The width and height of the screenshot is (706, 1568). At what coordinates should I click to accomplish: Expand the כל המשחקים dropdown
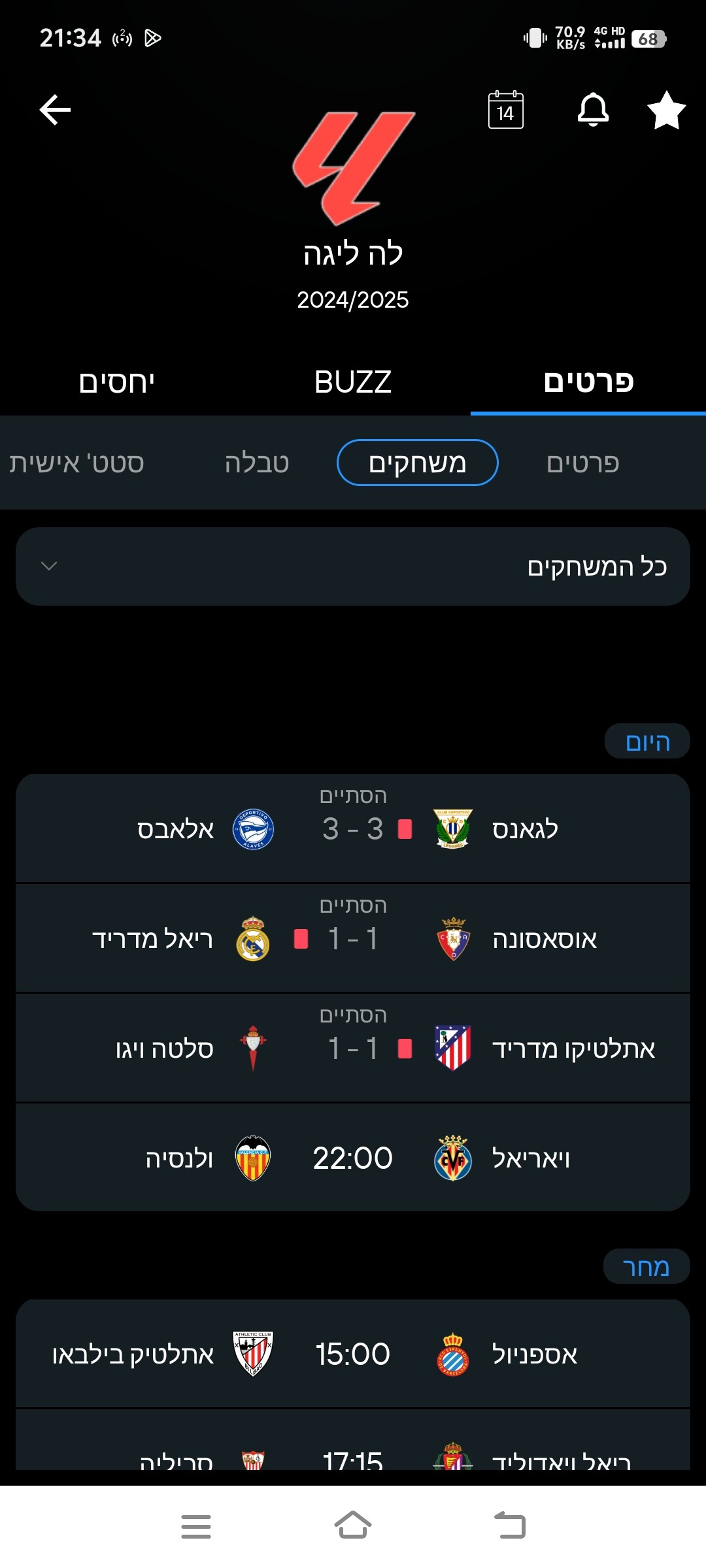coord(353,566)
